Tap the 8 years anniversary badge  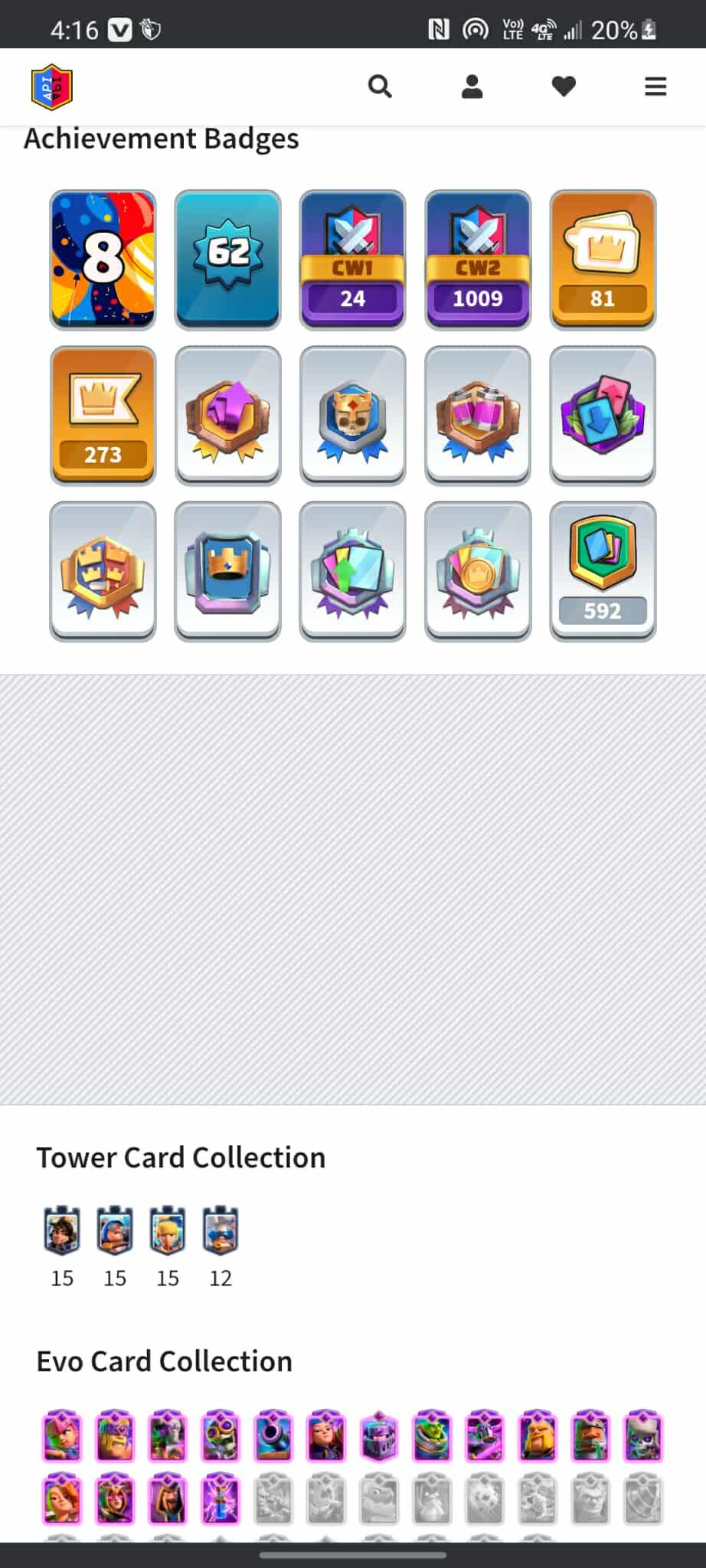(x=103, y=260)
